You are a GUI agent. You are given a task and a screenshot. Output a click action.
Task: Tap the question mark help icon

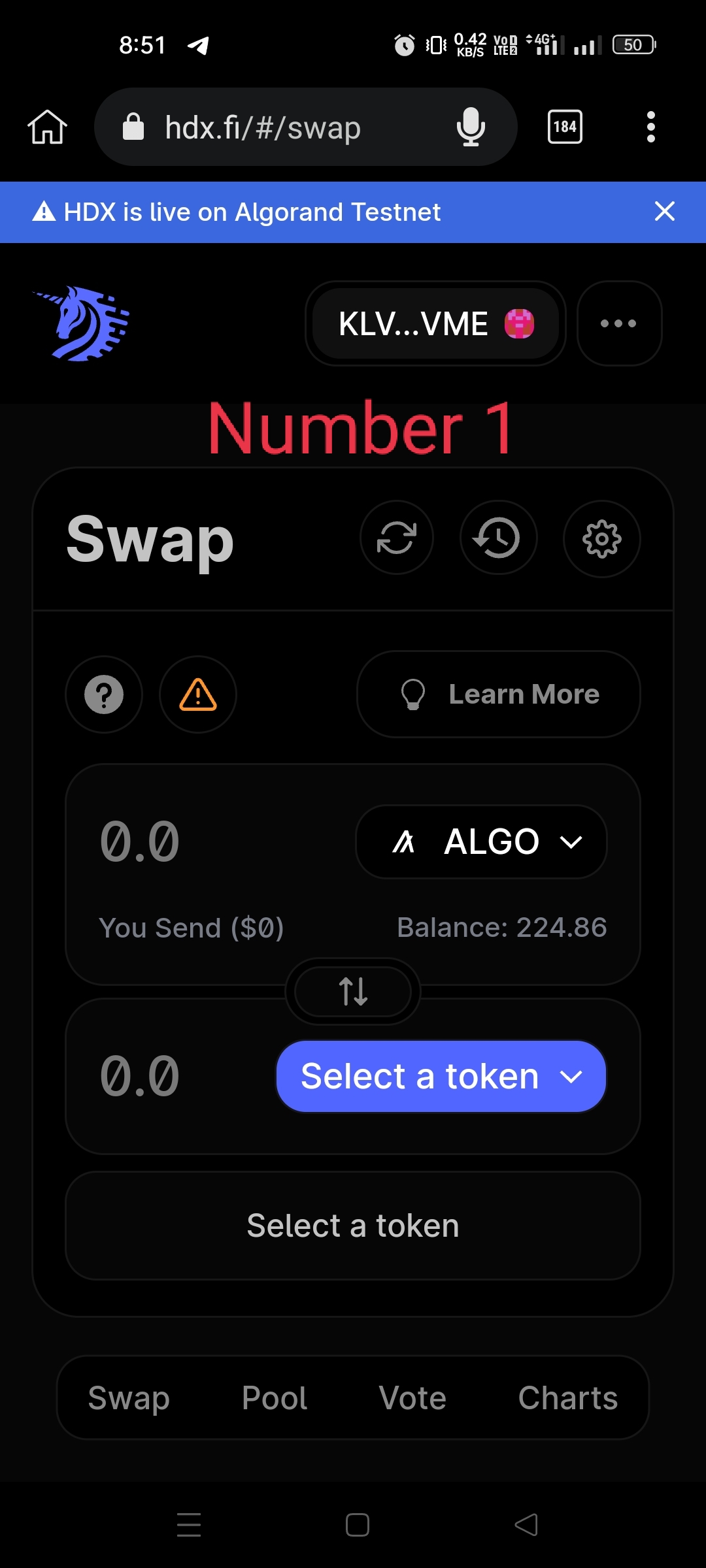coord(104,694)
